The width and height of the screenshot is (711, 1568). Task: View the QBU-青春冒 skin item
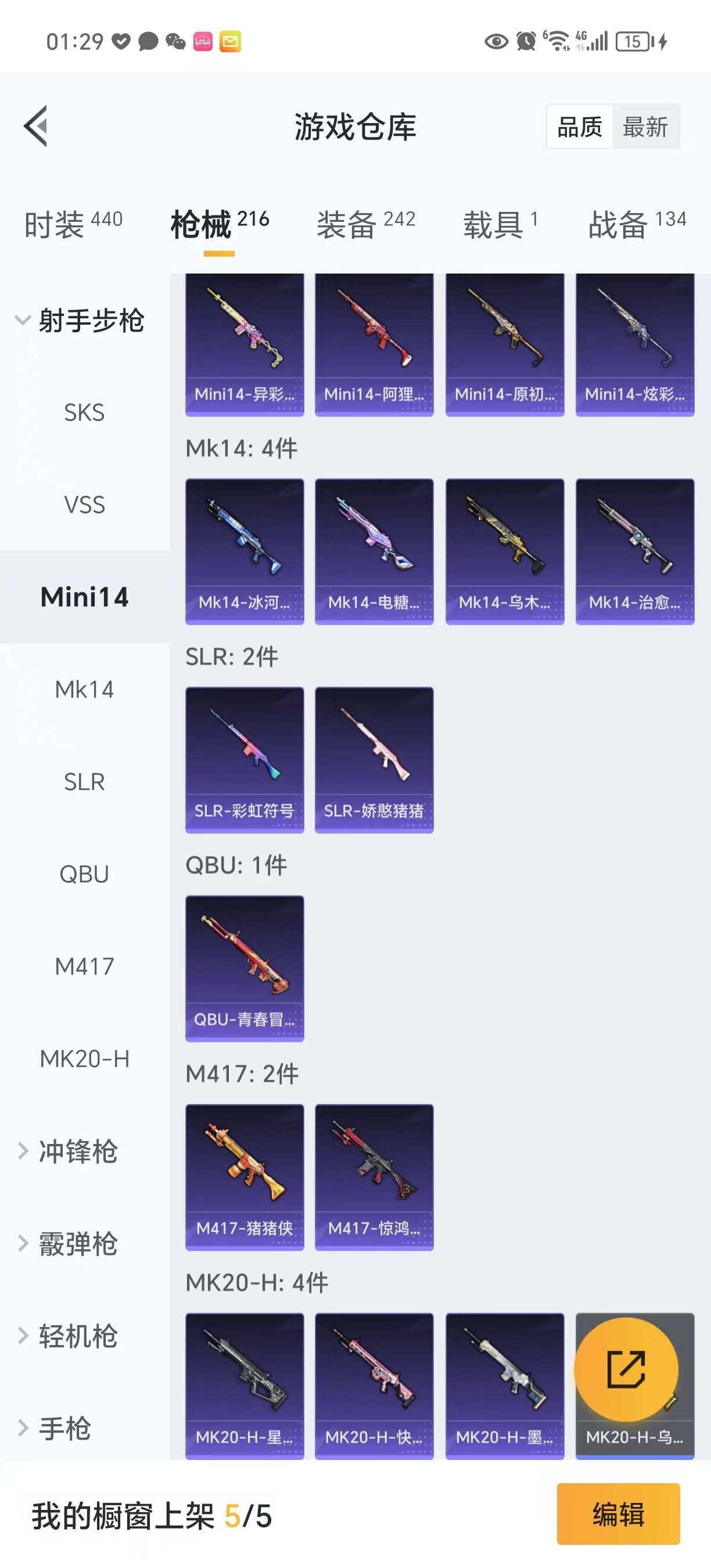coord(244,968)
